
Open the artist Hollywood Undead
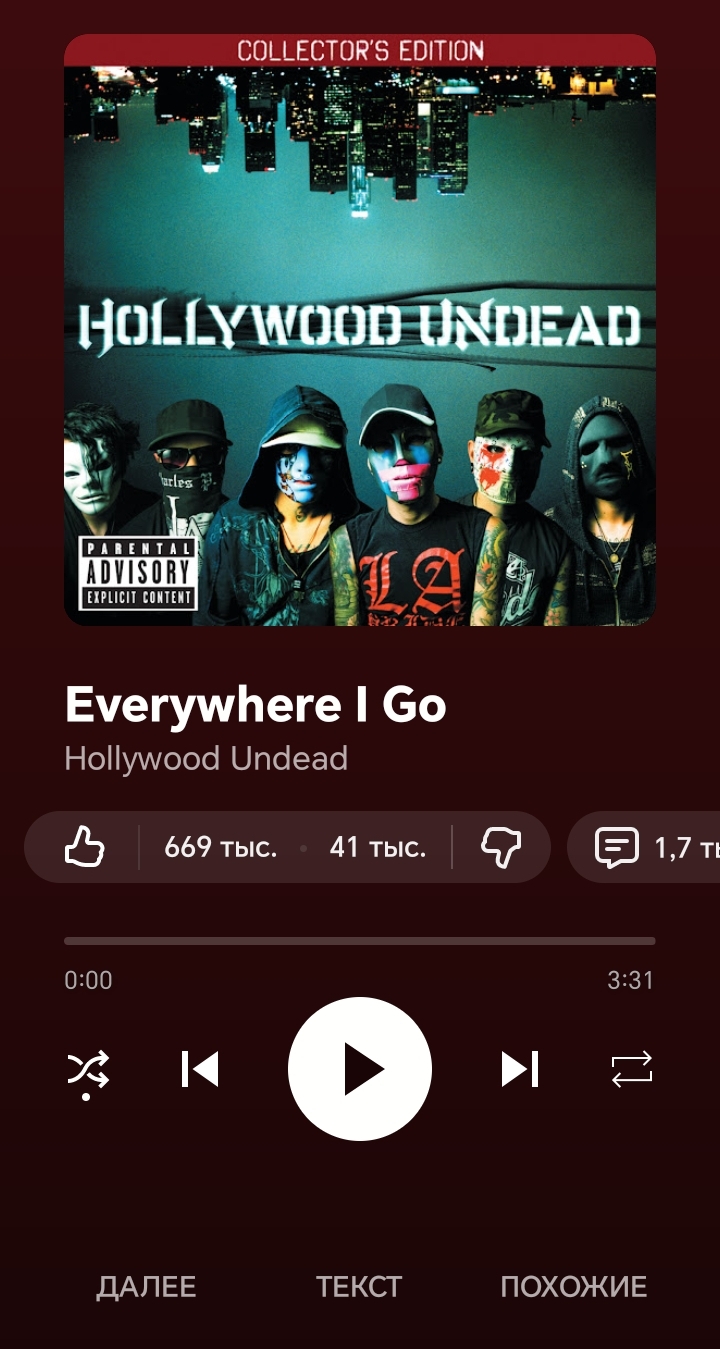pos(206,758)
